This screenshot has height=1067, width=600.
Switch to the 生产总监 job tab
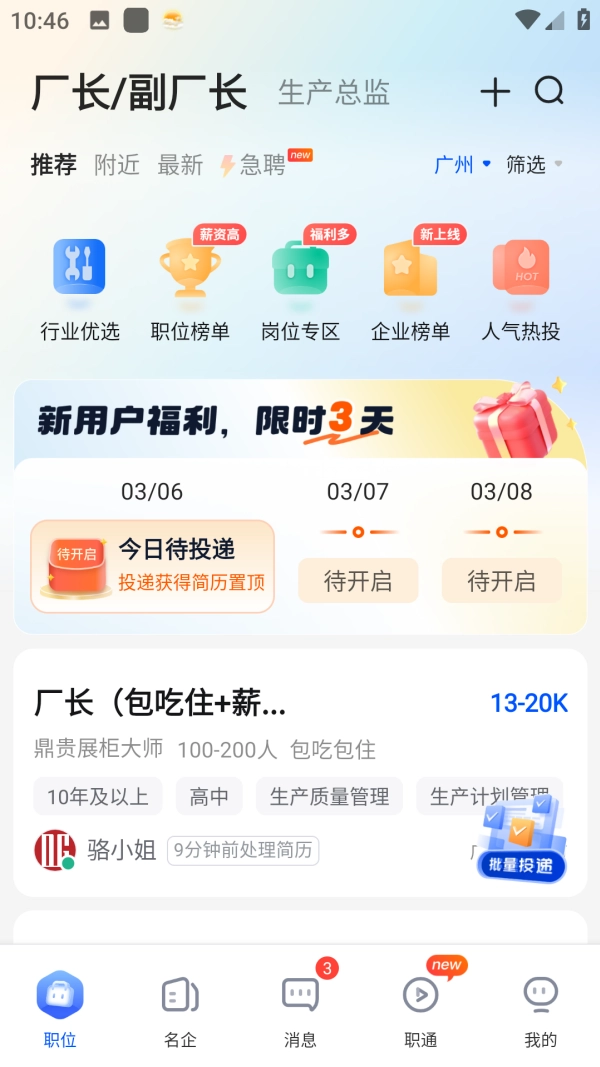click(333, 93)
